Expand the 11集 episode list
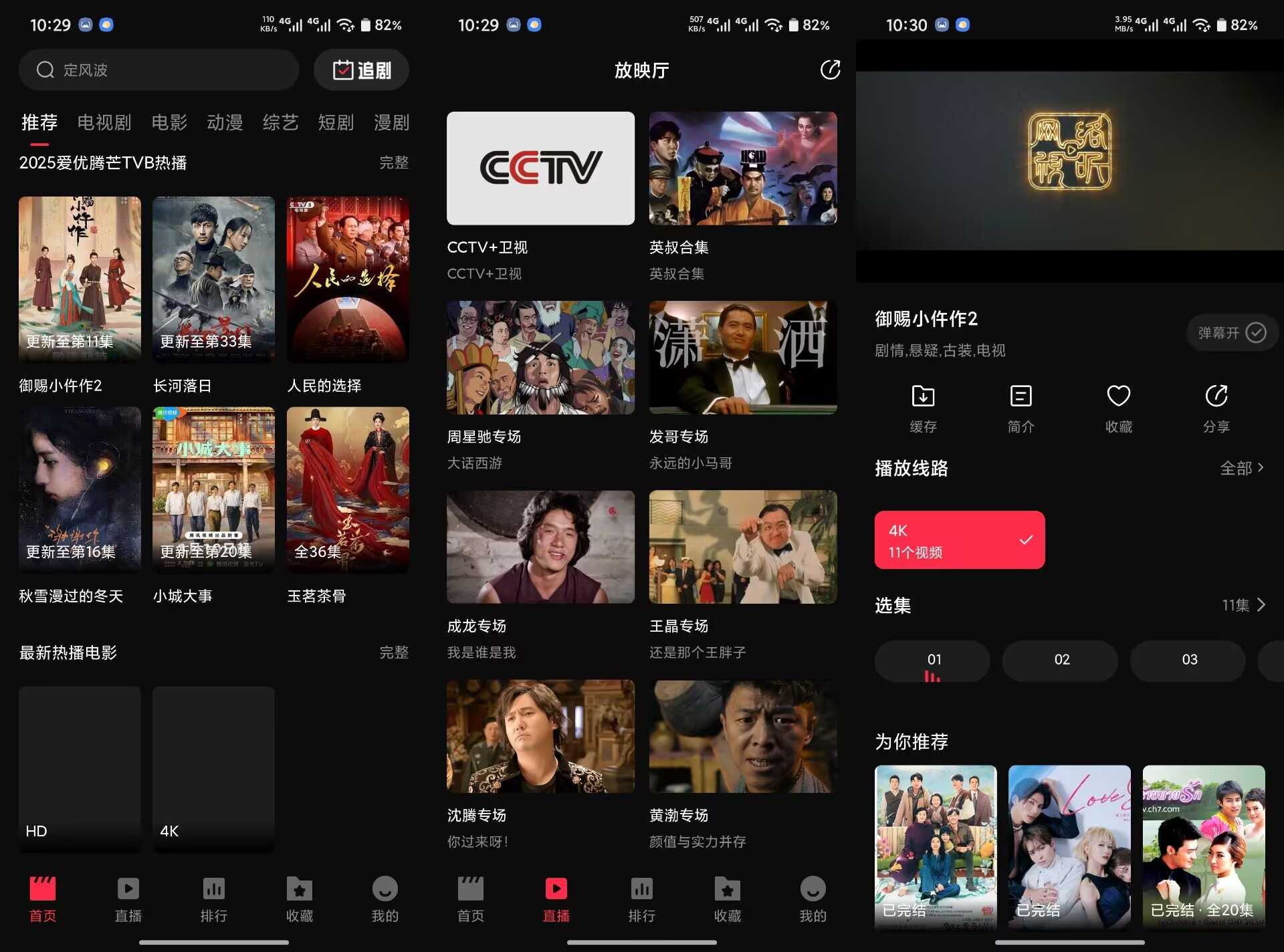Image resolution: width=1284 pixels, height=952 pixels. tap(1243, 605)
